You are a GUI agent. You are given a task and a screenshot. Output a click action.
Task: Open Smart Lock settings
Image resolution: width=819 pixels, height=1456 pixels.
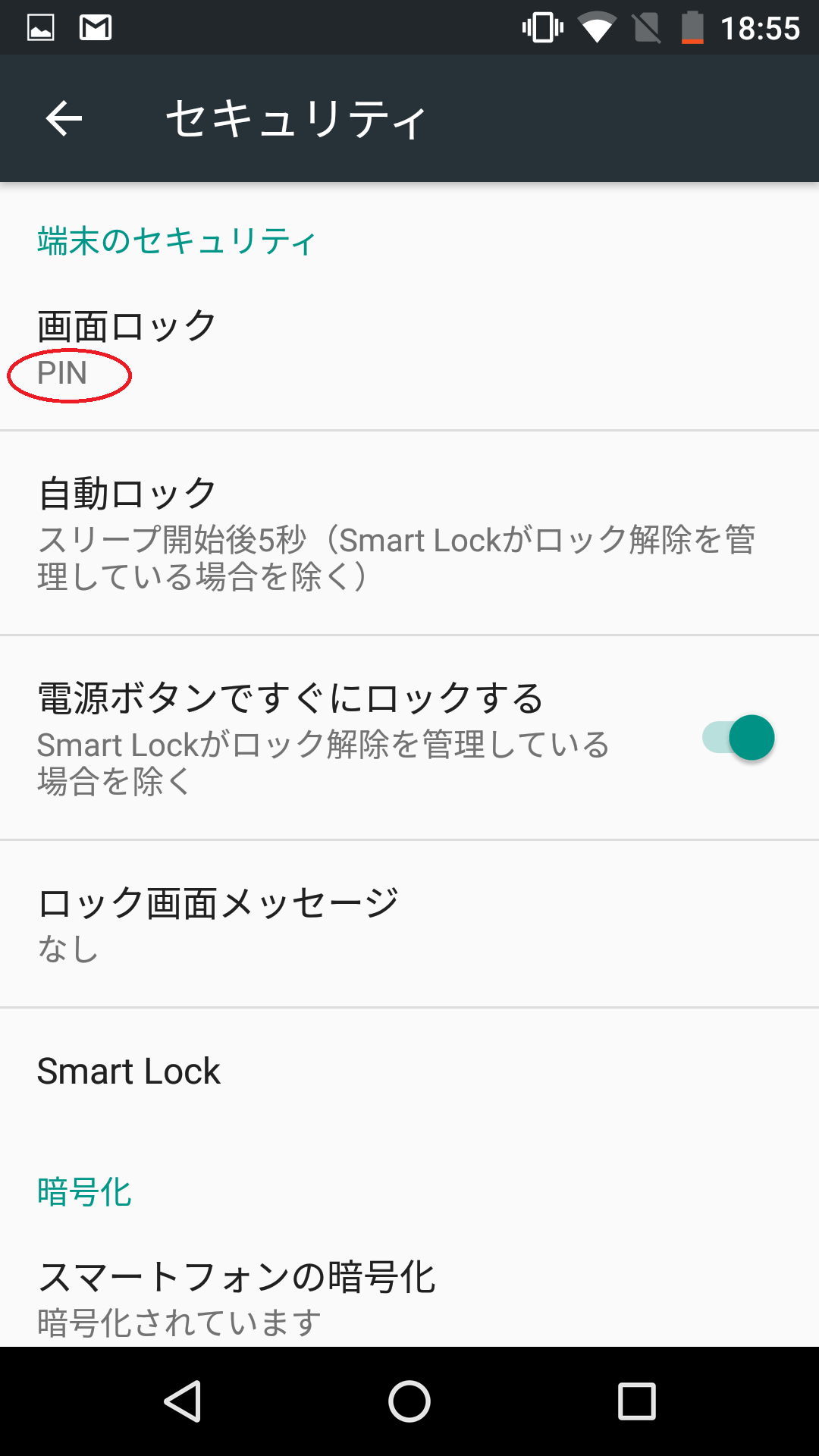pos(409,1072)
